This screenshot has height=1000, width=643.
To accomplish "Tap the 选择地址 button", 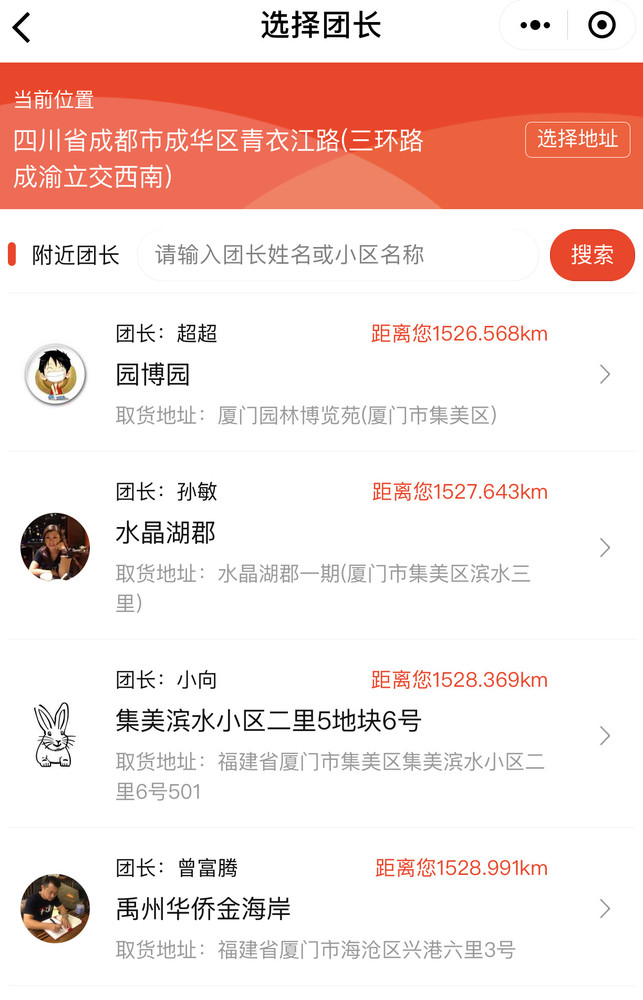I will pyautogui.click(x=577, y=139).
